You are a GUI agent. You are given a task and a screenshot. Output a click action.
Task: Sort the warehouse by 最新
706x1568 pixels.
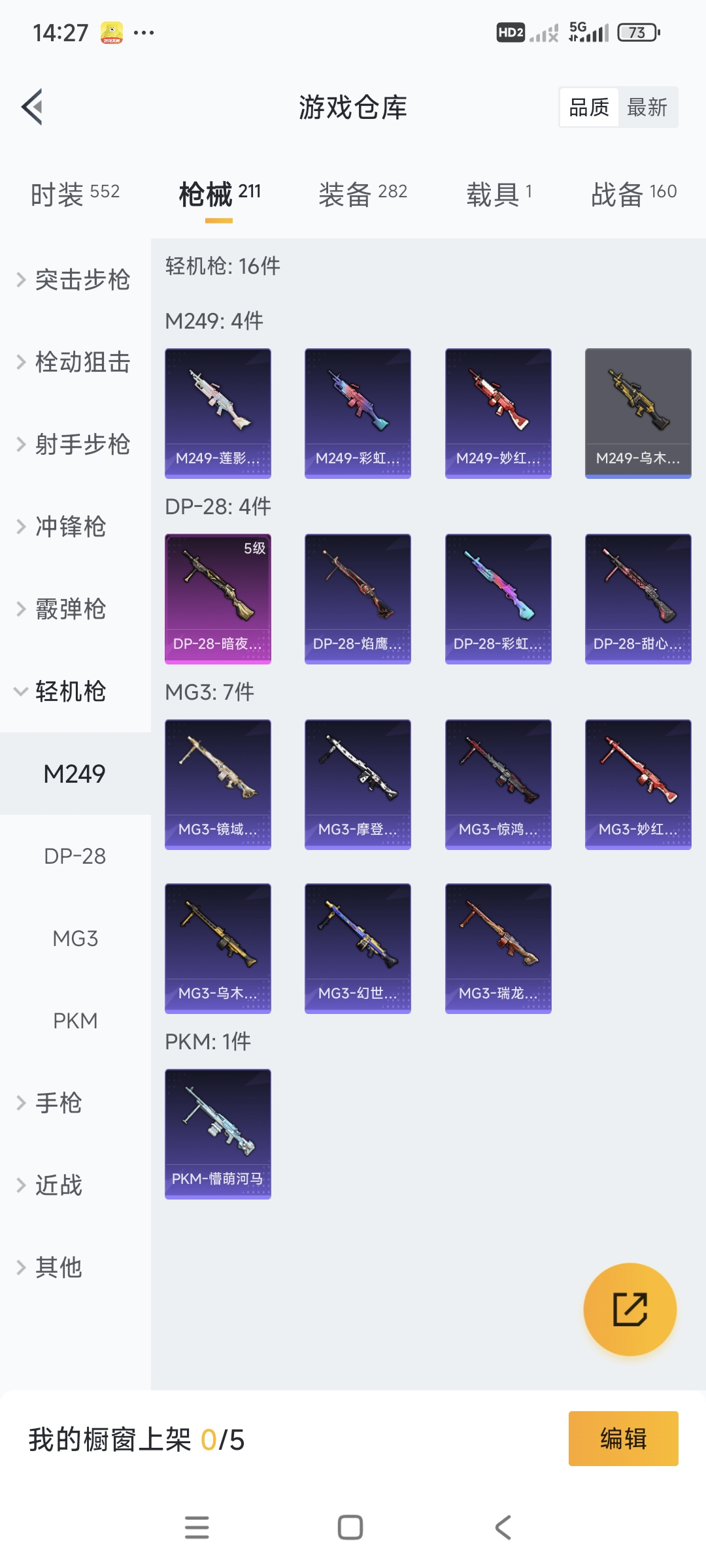[647, 107]
